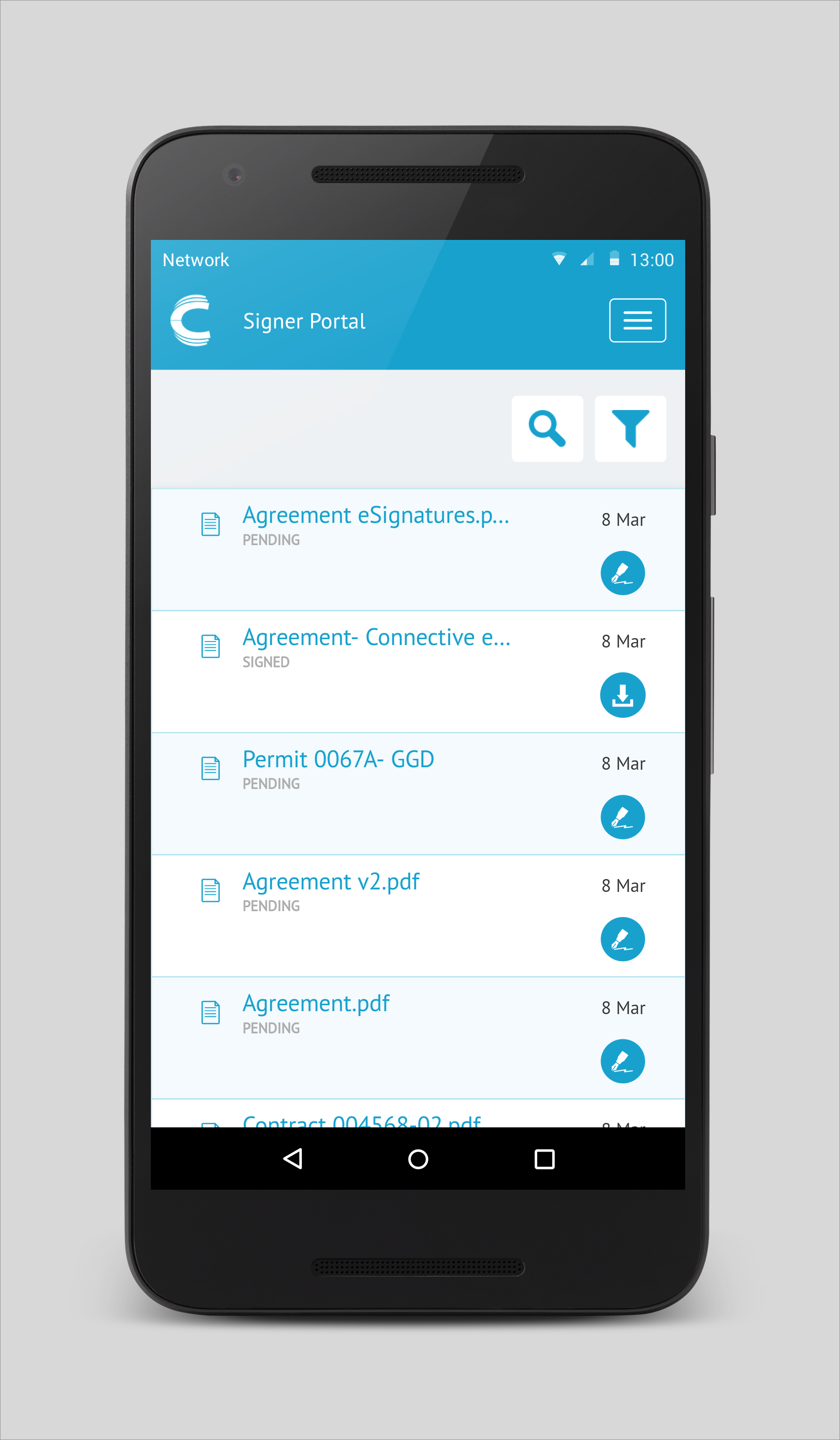
Task: Sign the Agreement eSignatures document
Action: click(x=622, y=572)
